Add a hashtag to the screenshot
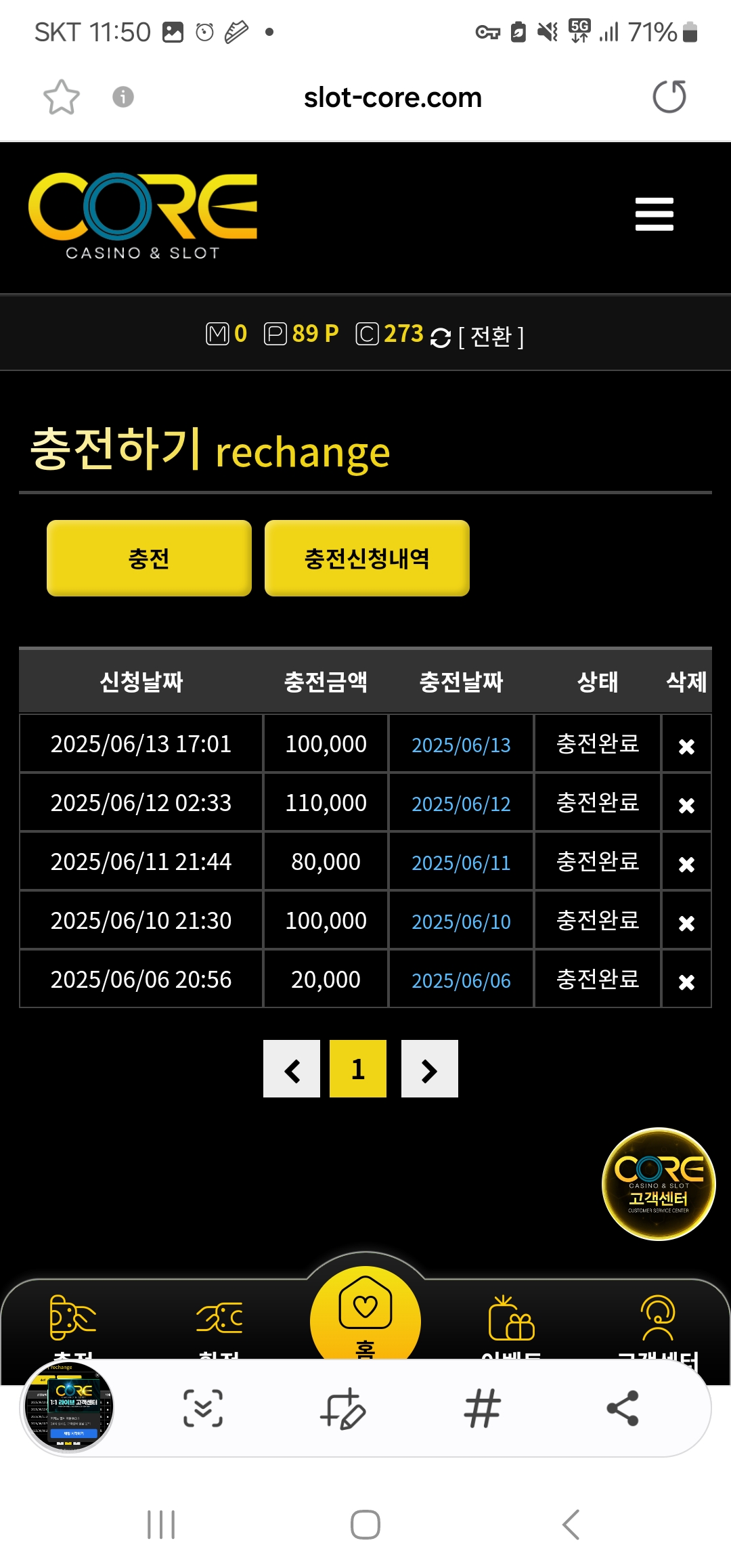 (x=482, y=1408)
